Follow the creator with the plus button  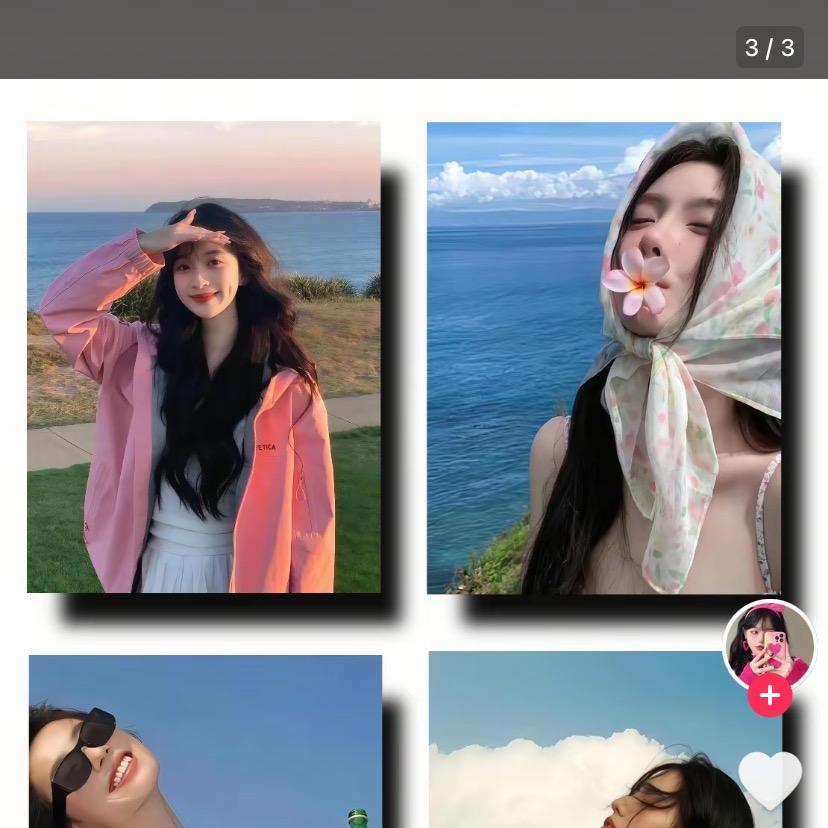click(769, 695)
